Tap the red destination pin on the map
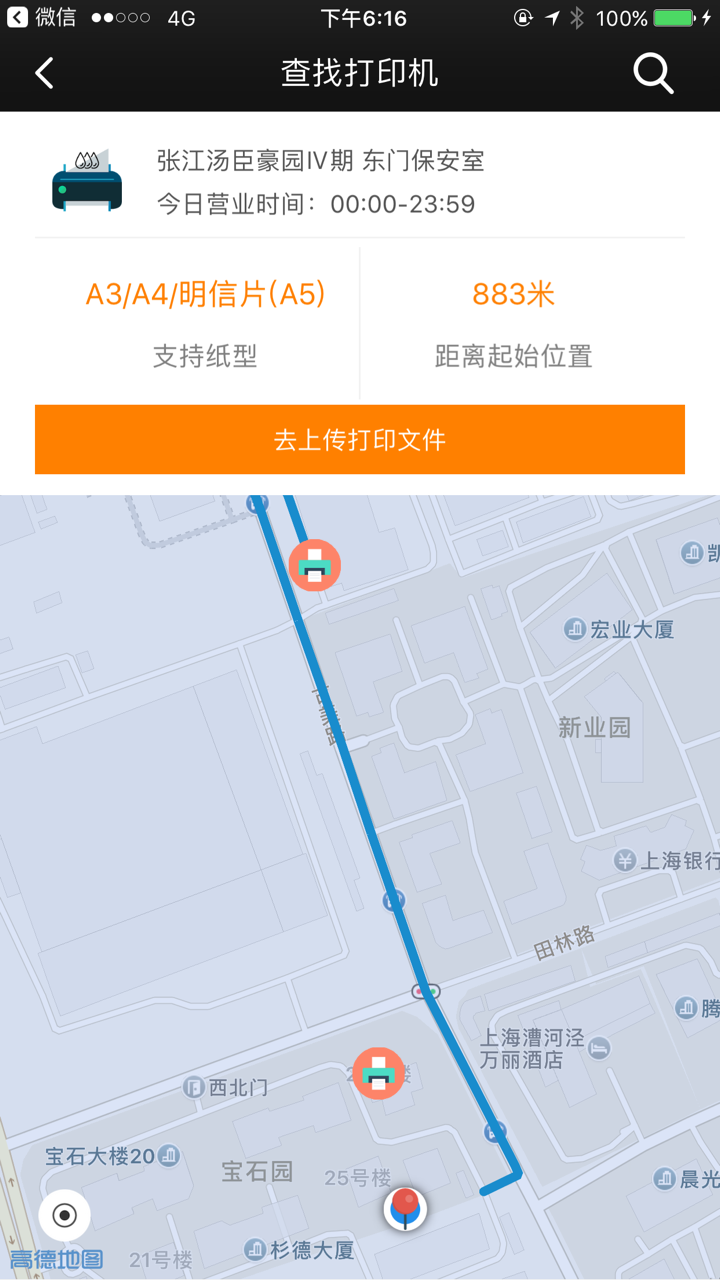 tap(404, 1205)
